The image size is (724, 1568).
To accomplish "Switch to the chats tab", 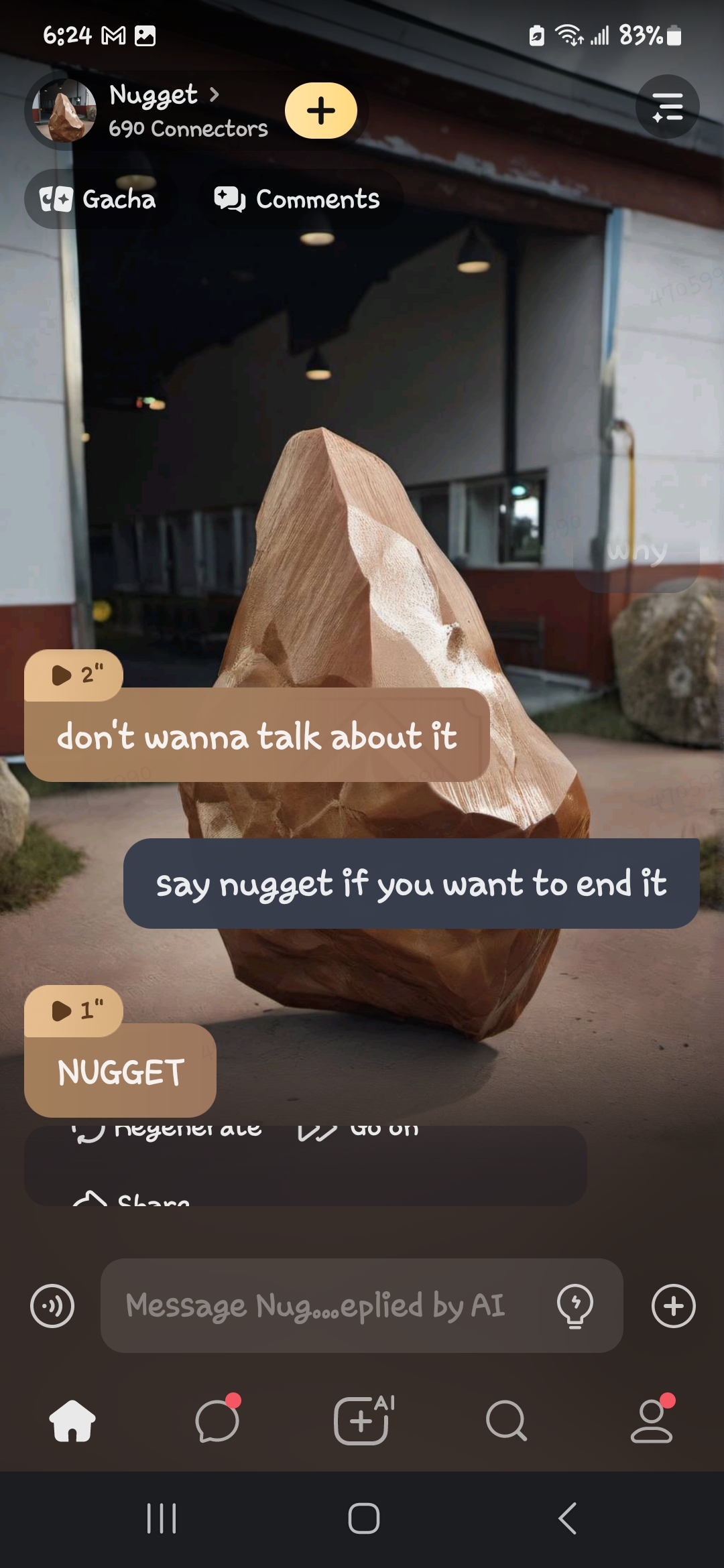I will click(217, 1421).
